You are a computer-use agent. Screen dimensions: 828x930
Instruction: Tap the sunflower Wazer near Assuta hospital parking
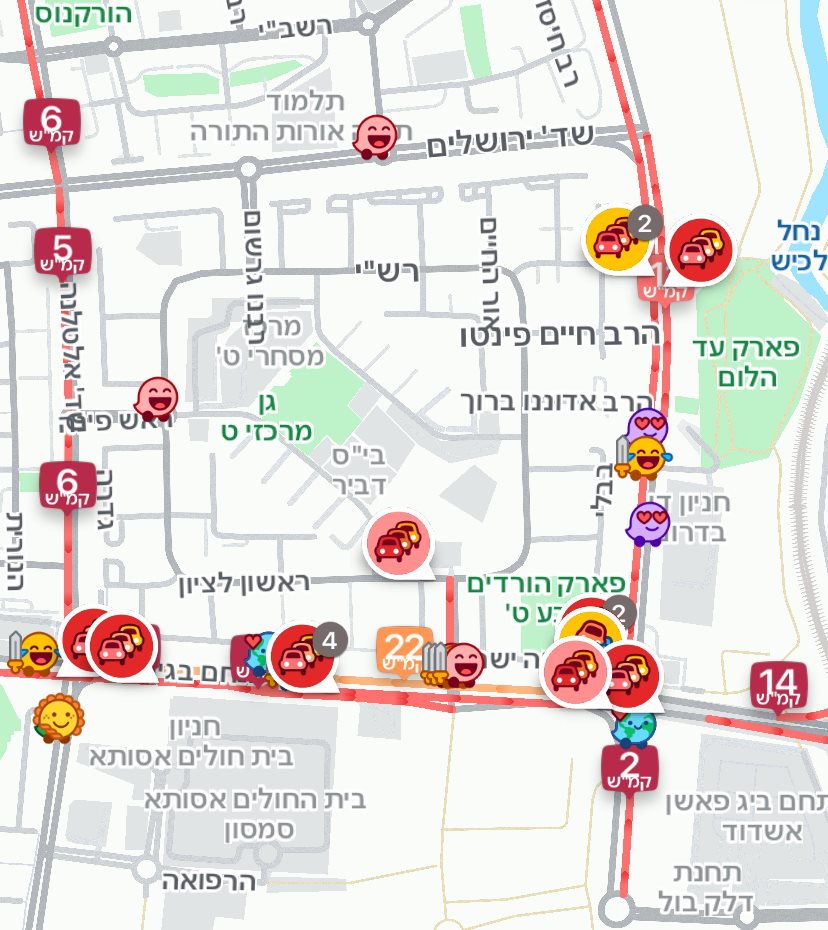click(57, 720)
